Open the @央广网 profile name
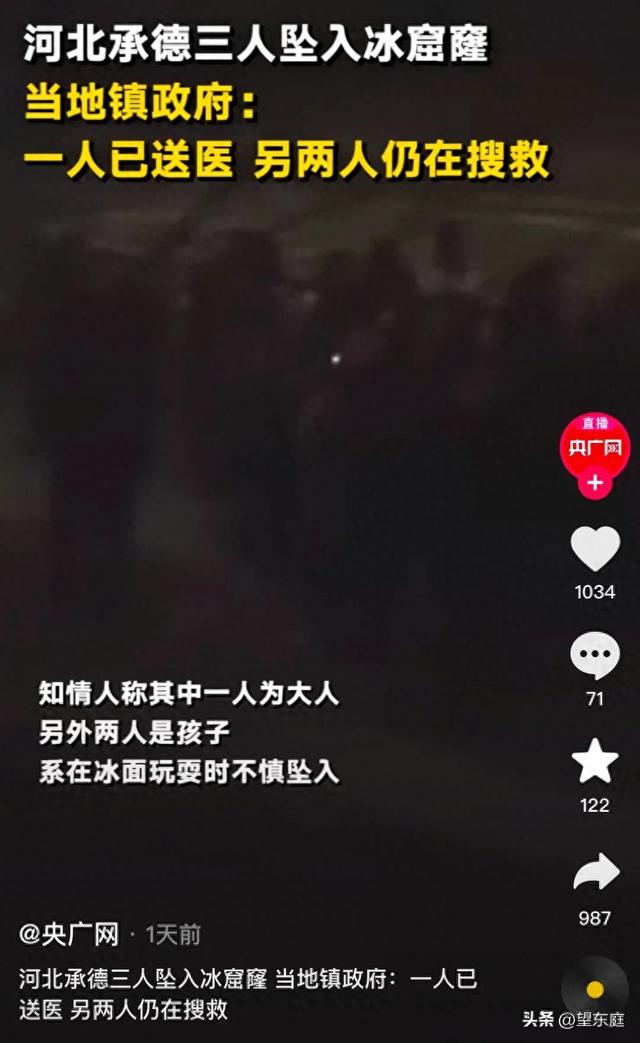 pos(69,935)
